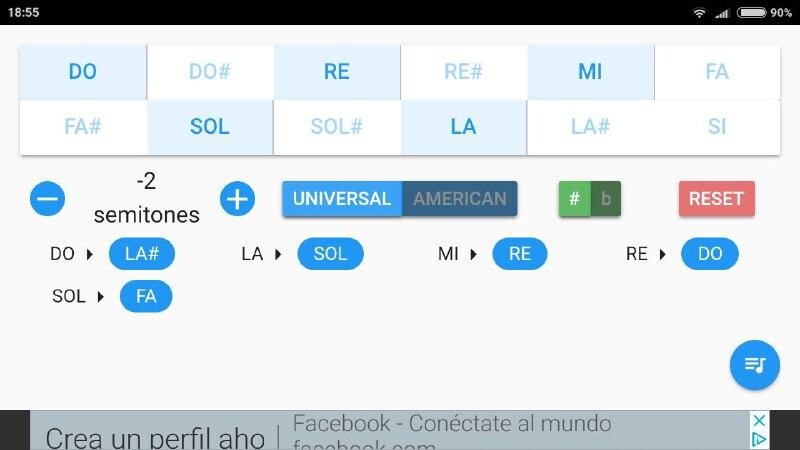Increase semitones with the plus button
The height and width of the screenshot is (450, 800).
point(237,199)
